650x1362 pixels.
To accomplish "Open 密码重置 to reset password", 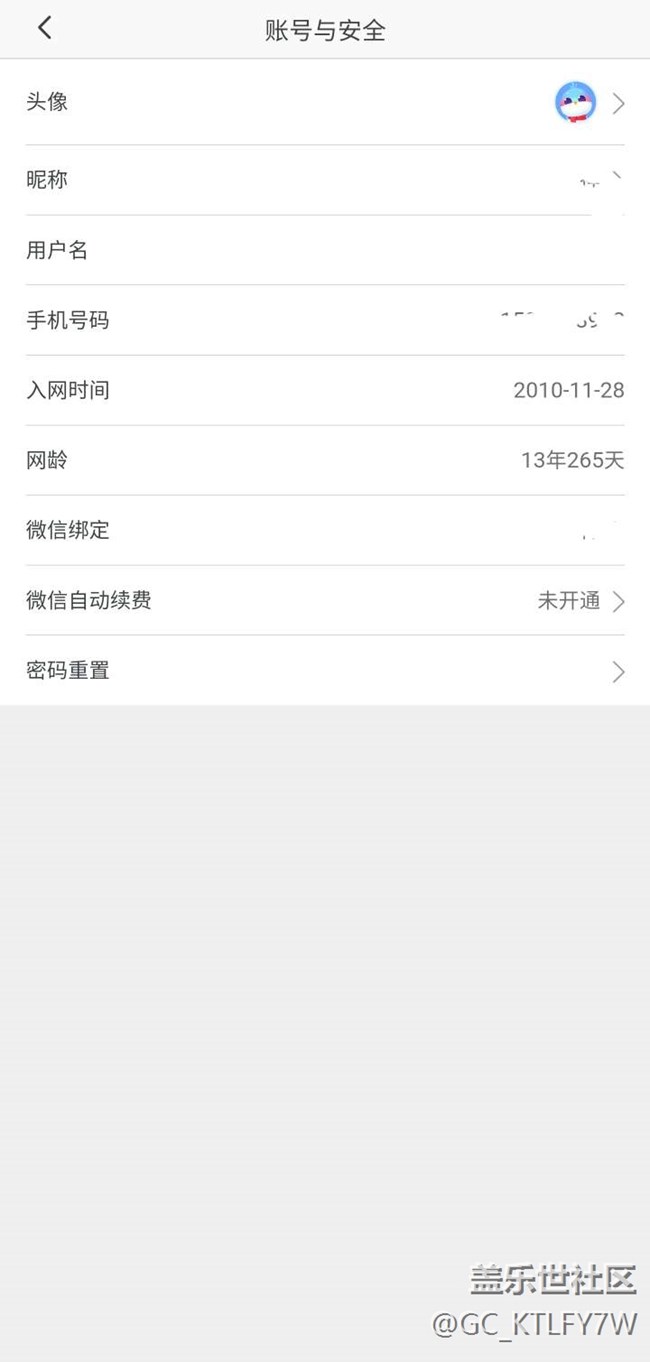I will [x=325, y=670].
